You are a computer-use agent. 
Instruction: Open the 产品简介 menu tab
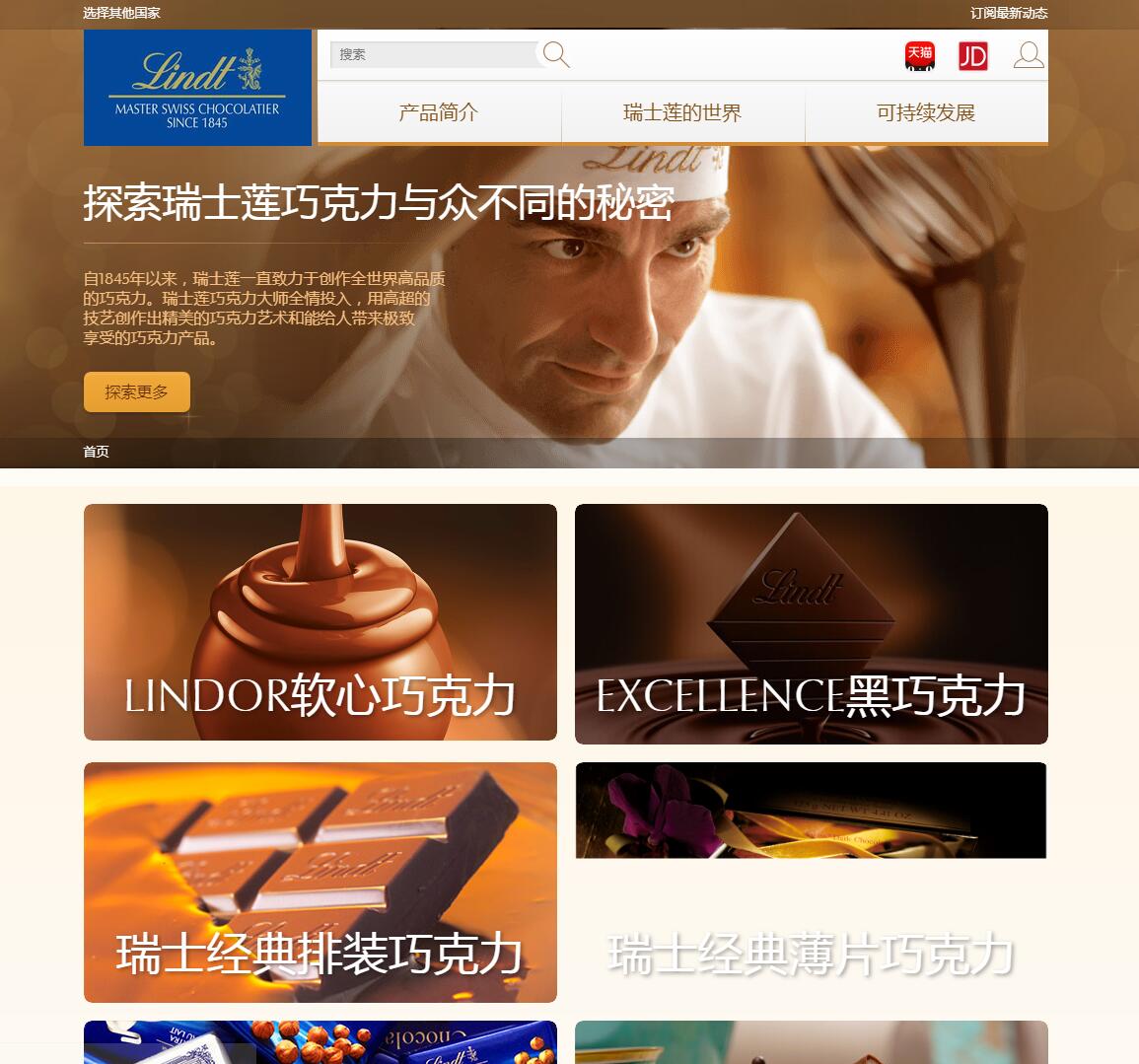point(439,113)
